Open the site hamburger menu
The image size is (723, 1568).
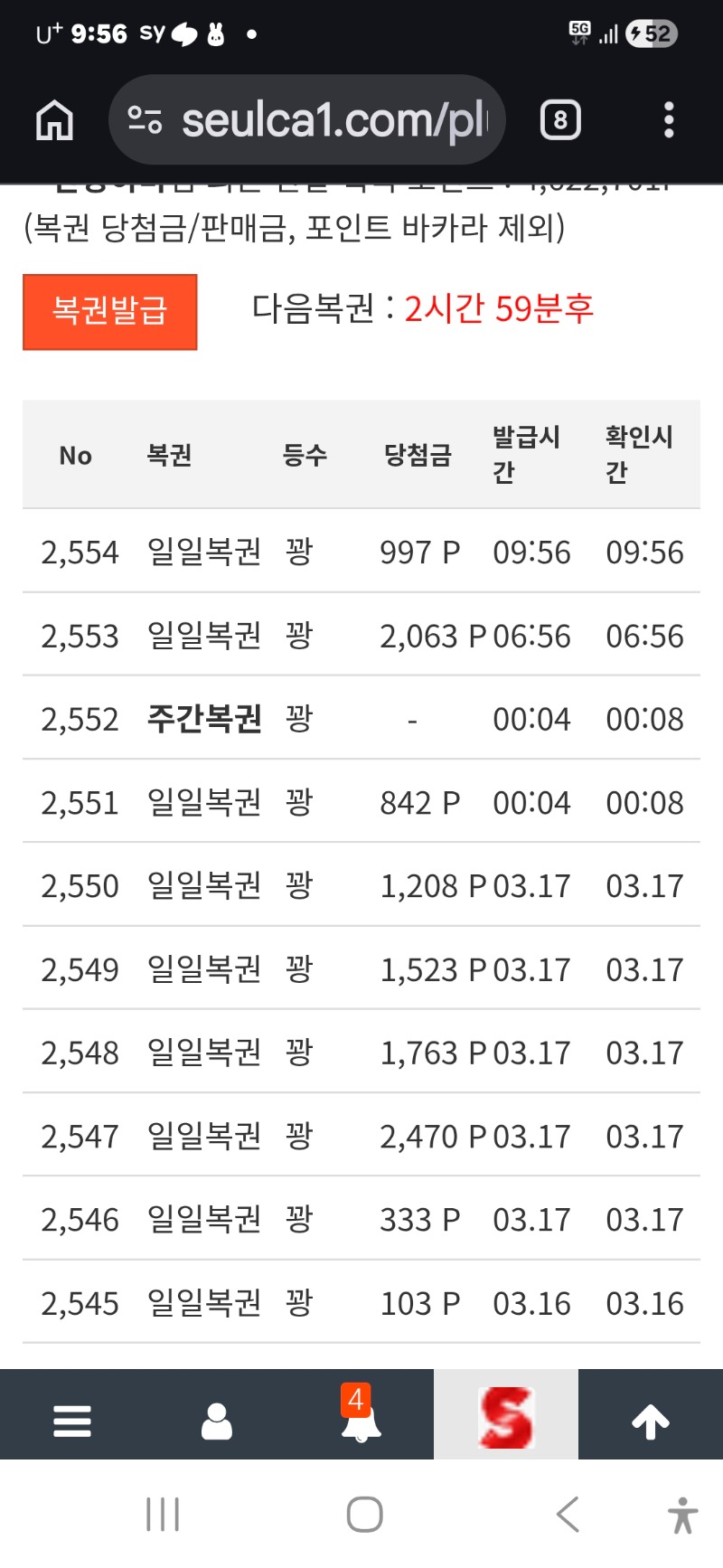tap(72, 1421)
